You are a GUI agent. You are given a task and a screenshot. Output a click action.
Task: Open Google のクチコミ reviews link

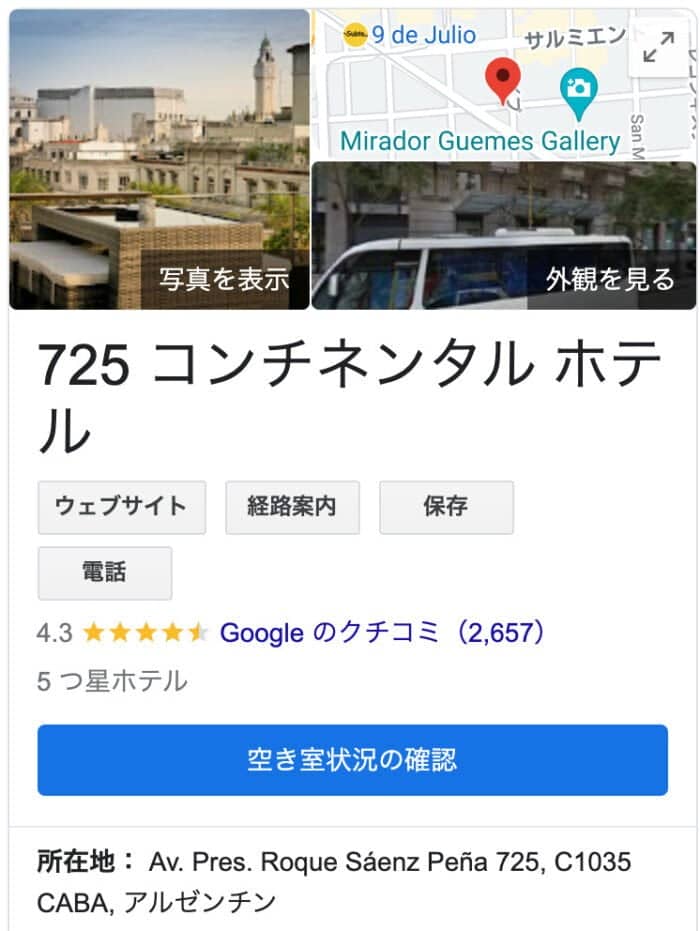coord(383,633)
